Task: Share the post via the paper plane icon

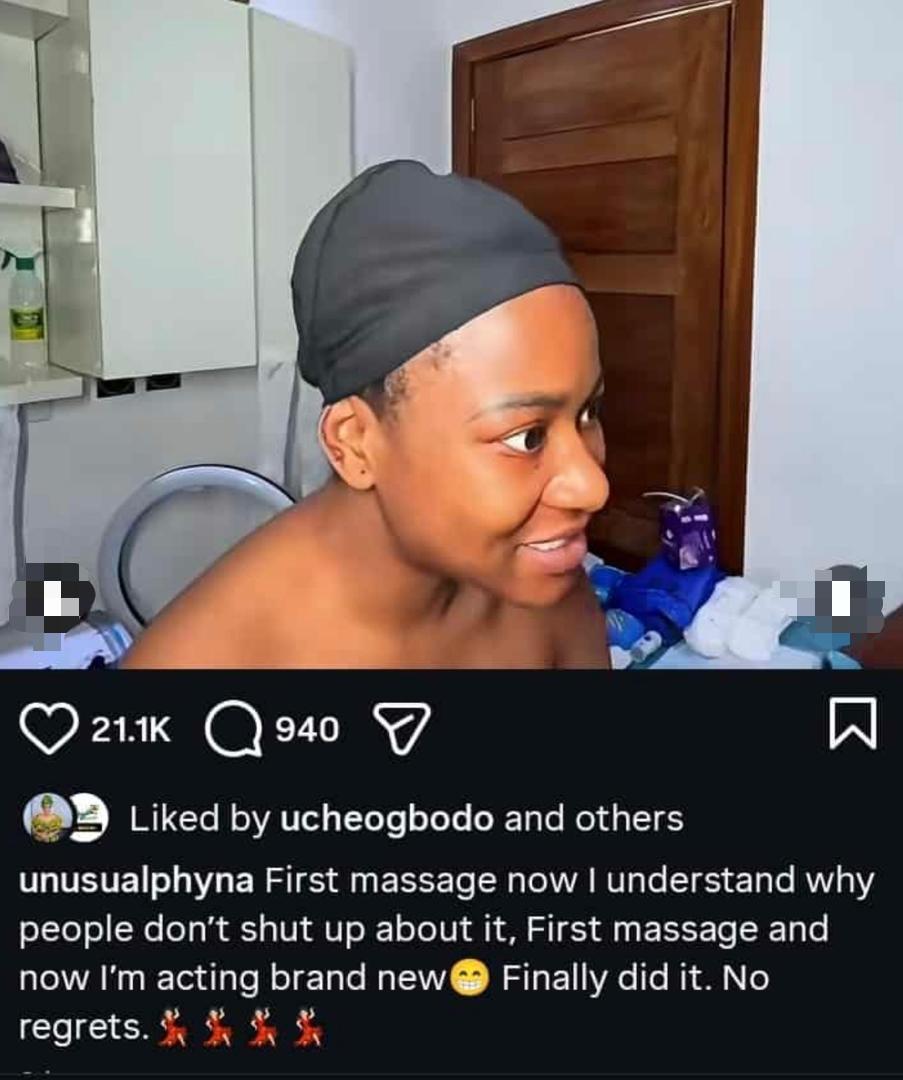Action: [x=401, y=727]
